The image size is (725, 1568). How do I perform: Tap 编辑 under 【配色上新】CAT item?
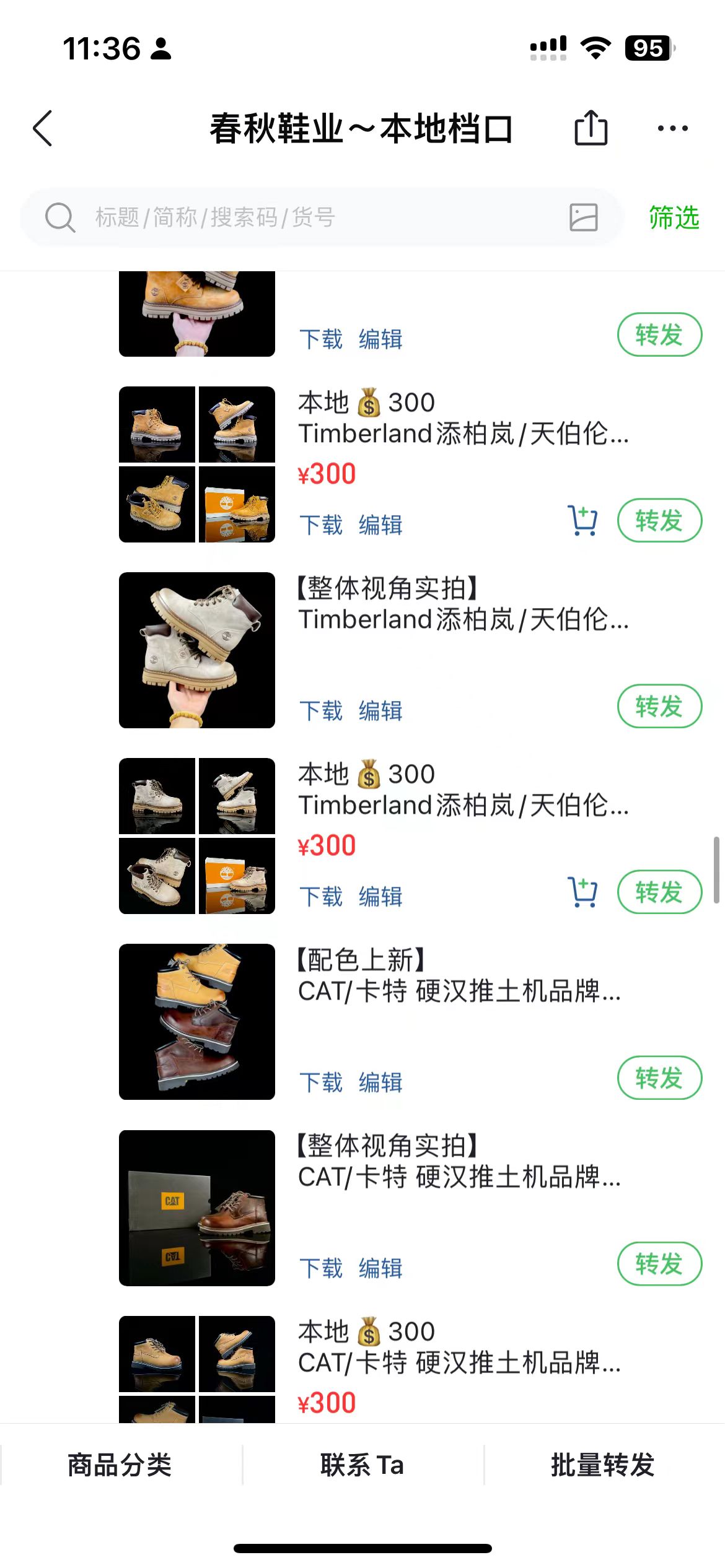click(x=380, y=1082)
